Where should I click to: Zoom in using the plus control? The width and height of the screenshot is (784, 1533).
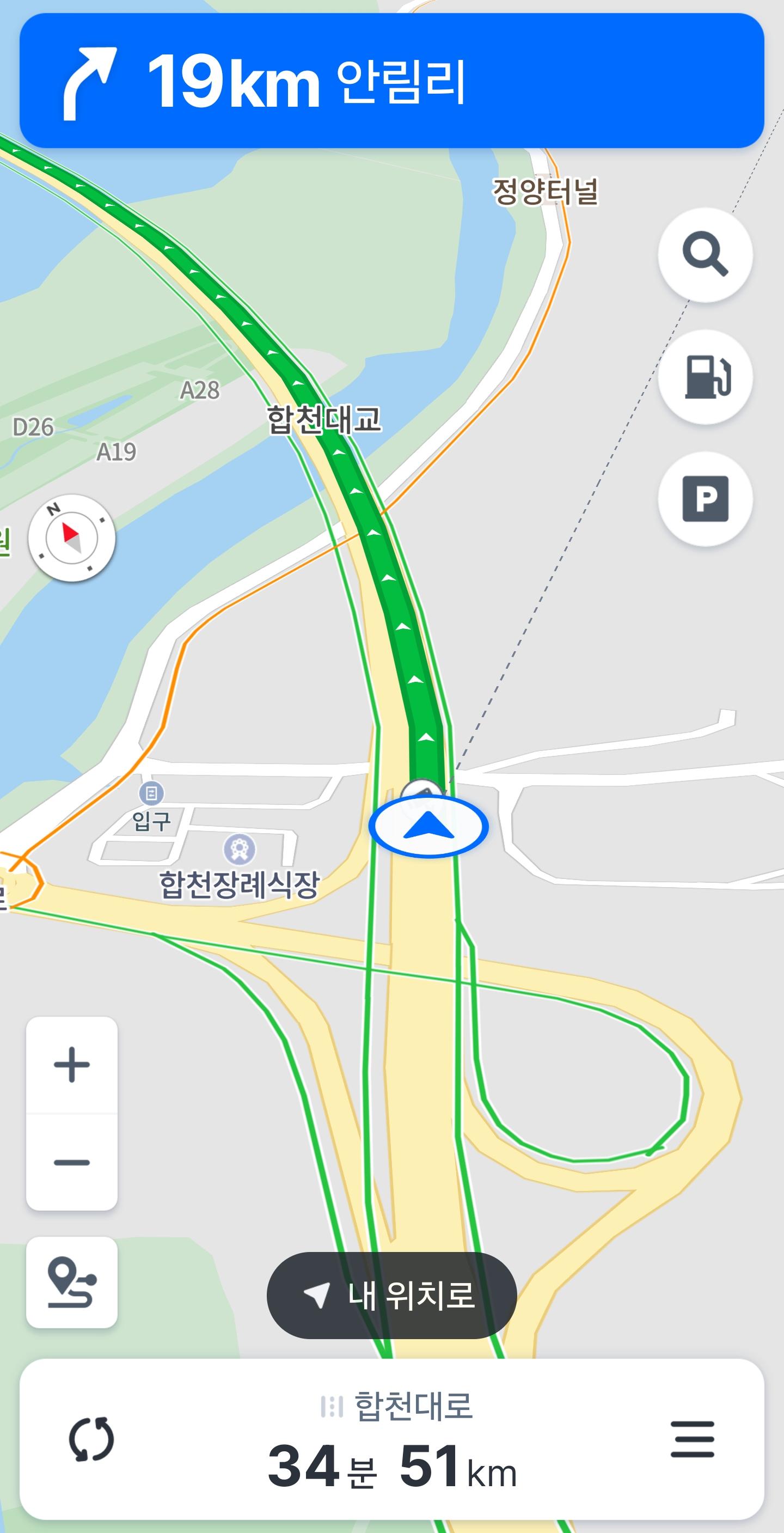click(x=71, y=1065)
